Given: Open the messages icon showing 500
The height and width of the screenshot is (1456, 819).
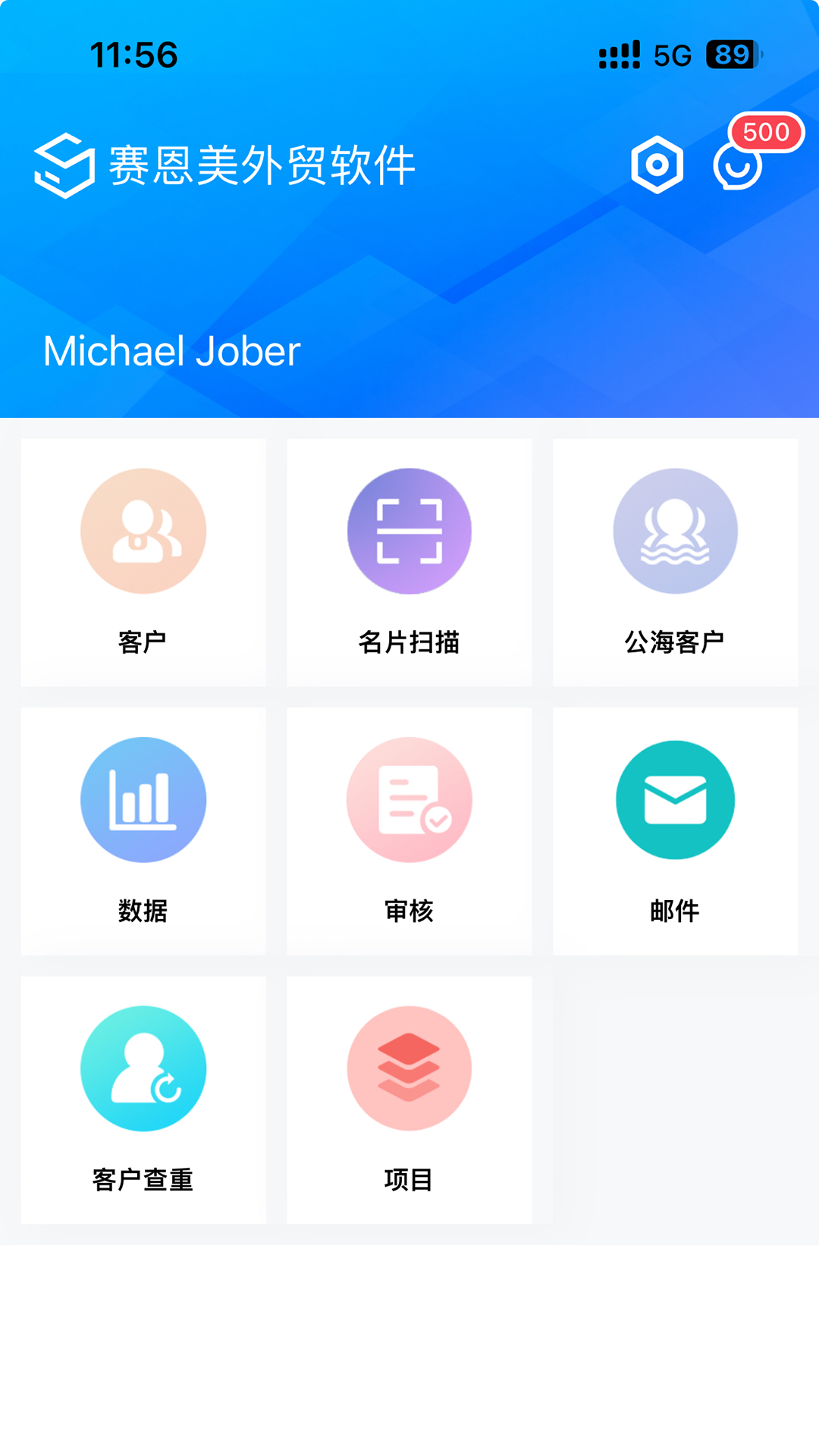Looking at the screenshot, I should pos(738,165).
